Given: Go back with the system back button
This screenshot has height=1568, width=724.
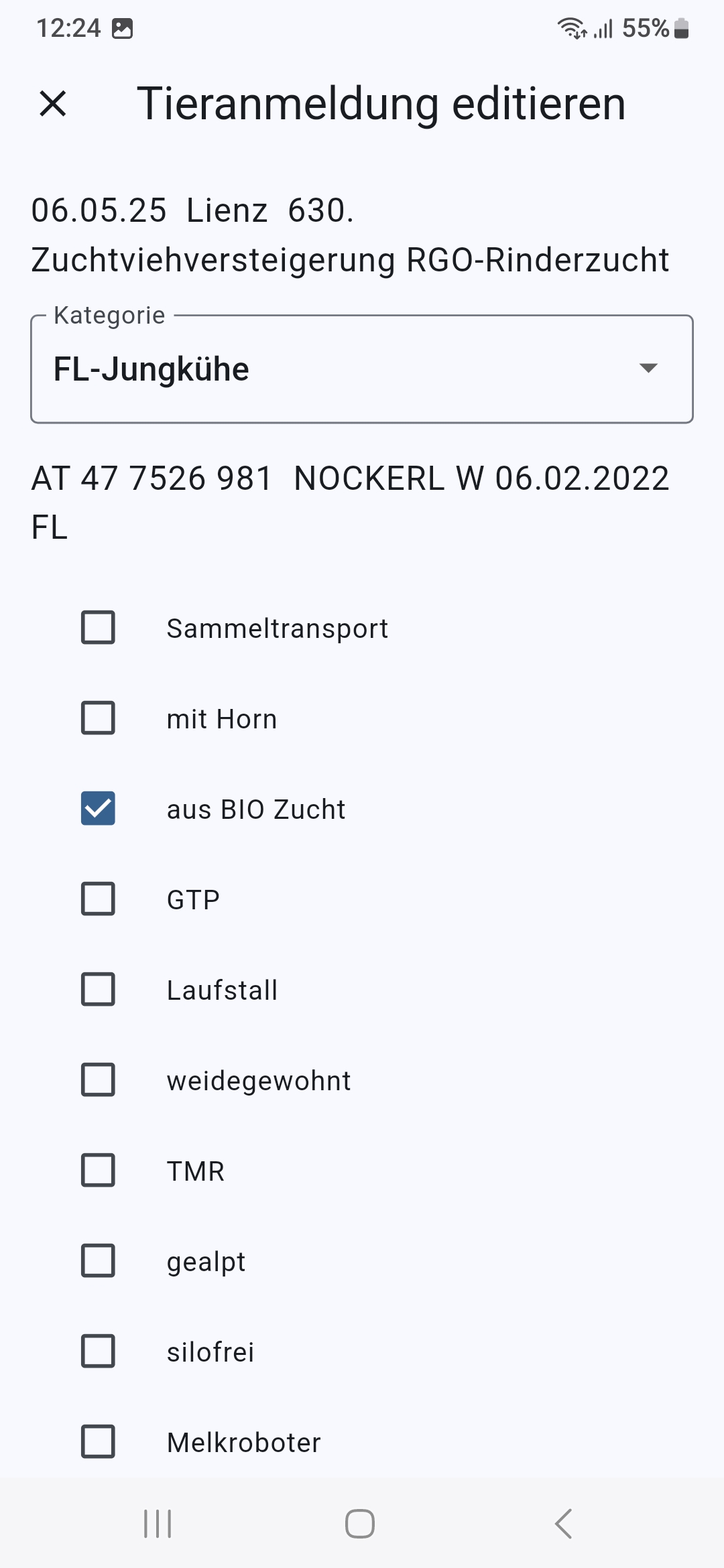Looking at the screenshot, I should click(x=563, y=1524).
